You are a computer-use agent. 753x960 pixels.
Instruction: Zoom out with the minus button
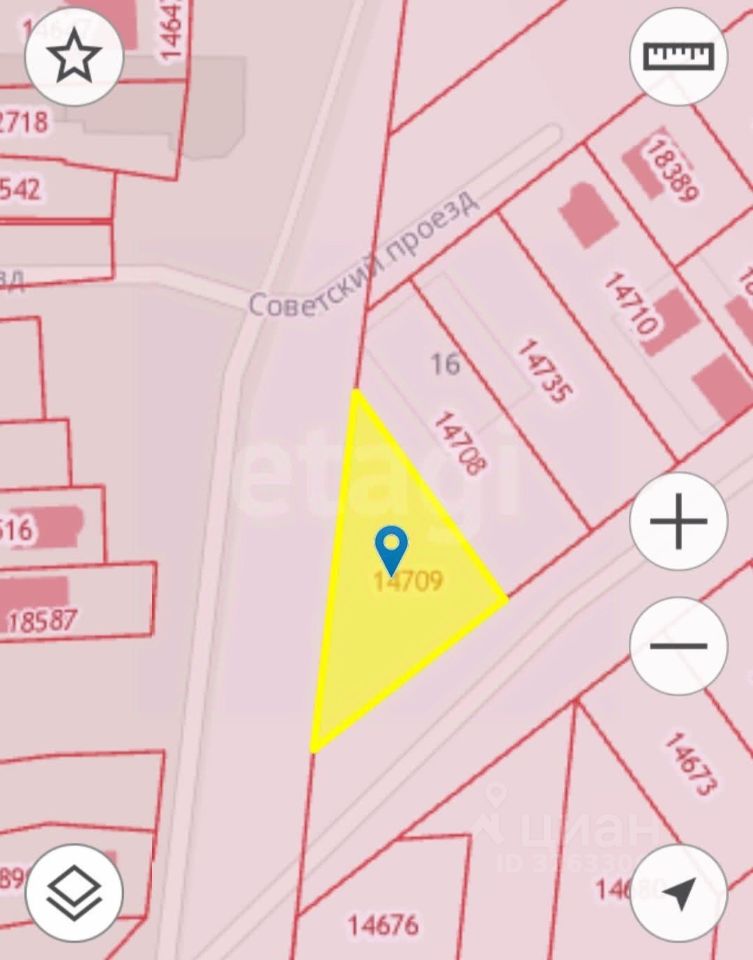[x=679, y=646]
